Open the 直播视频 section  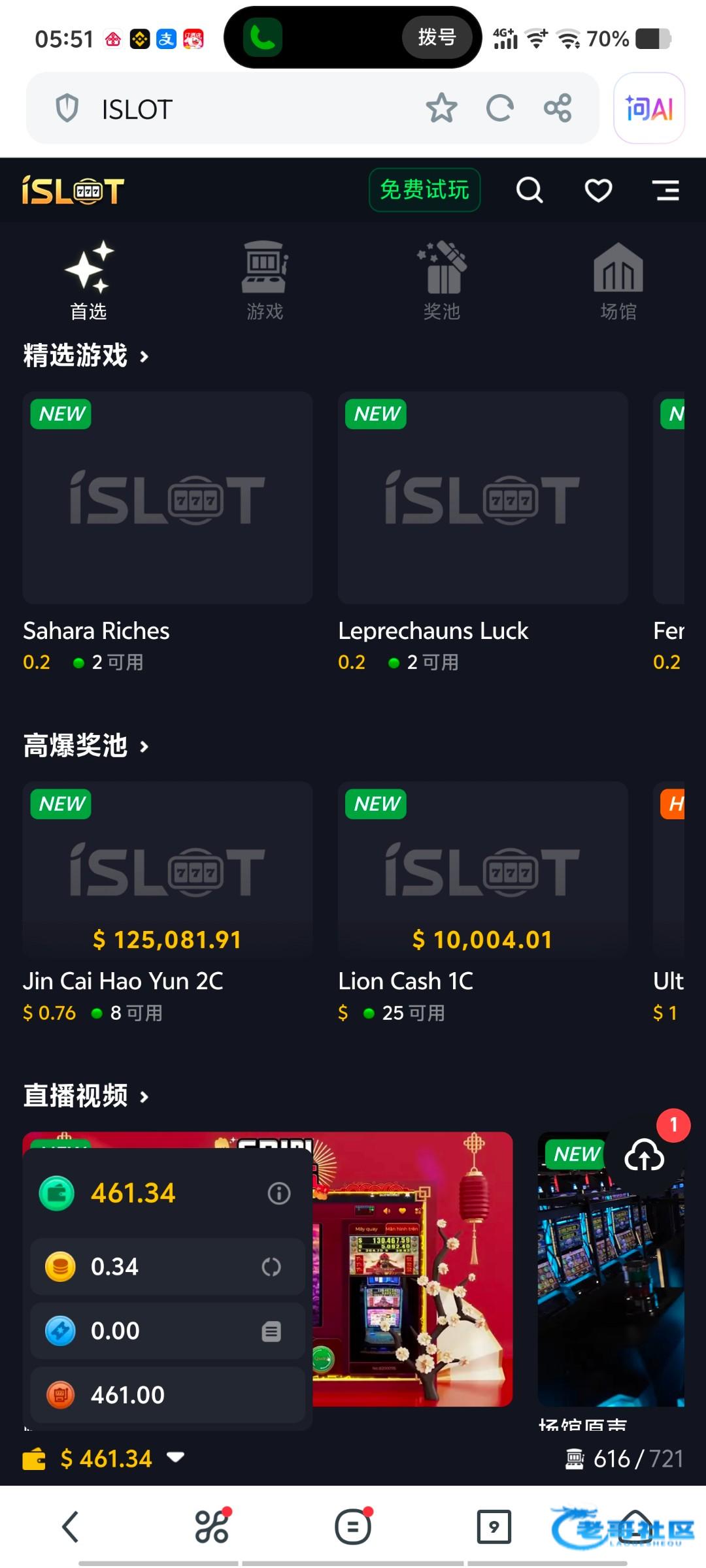86,1096
